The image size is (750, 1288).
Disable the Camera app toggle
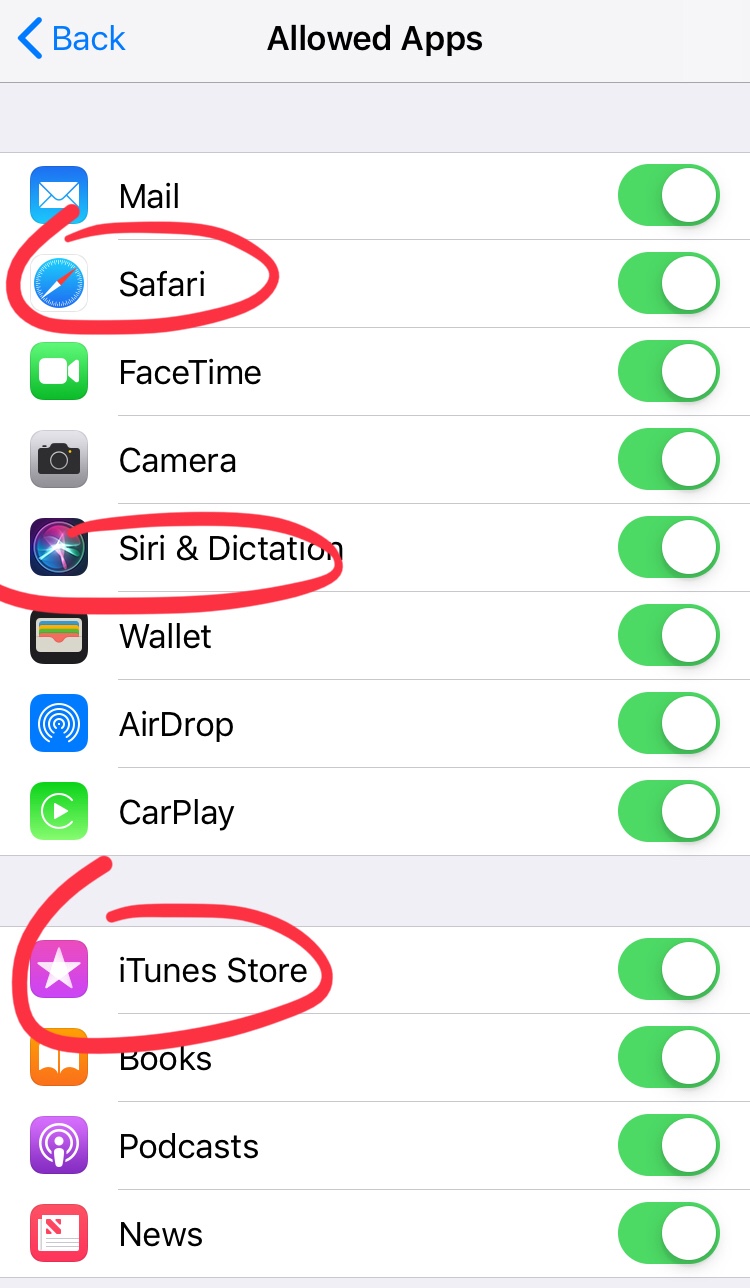(668, 460)
